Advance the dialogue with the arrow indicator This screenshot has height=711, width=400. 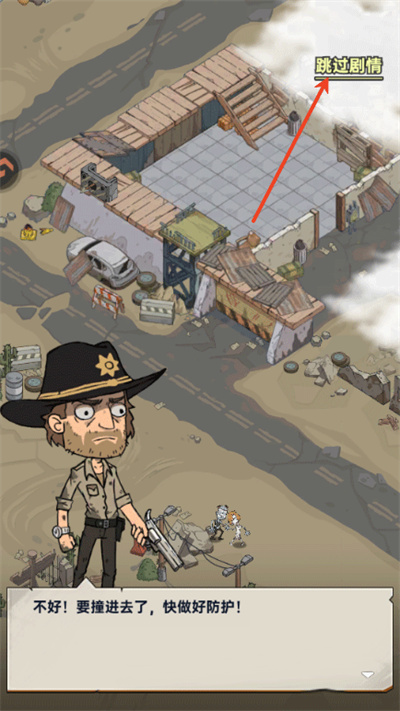[x=367, y=675]
